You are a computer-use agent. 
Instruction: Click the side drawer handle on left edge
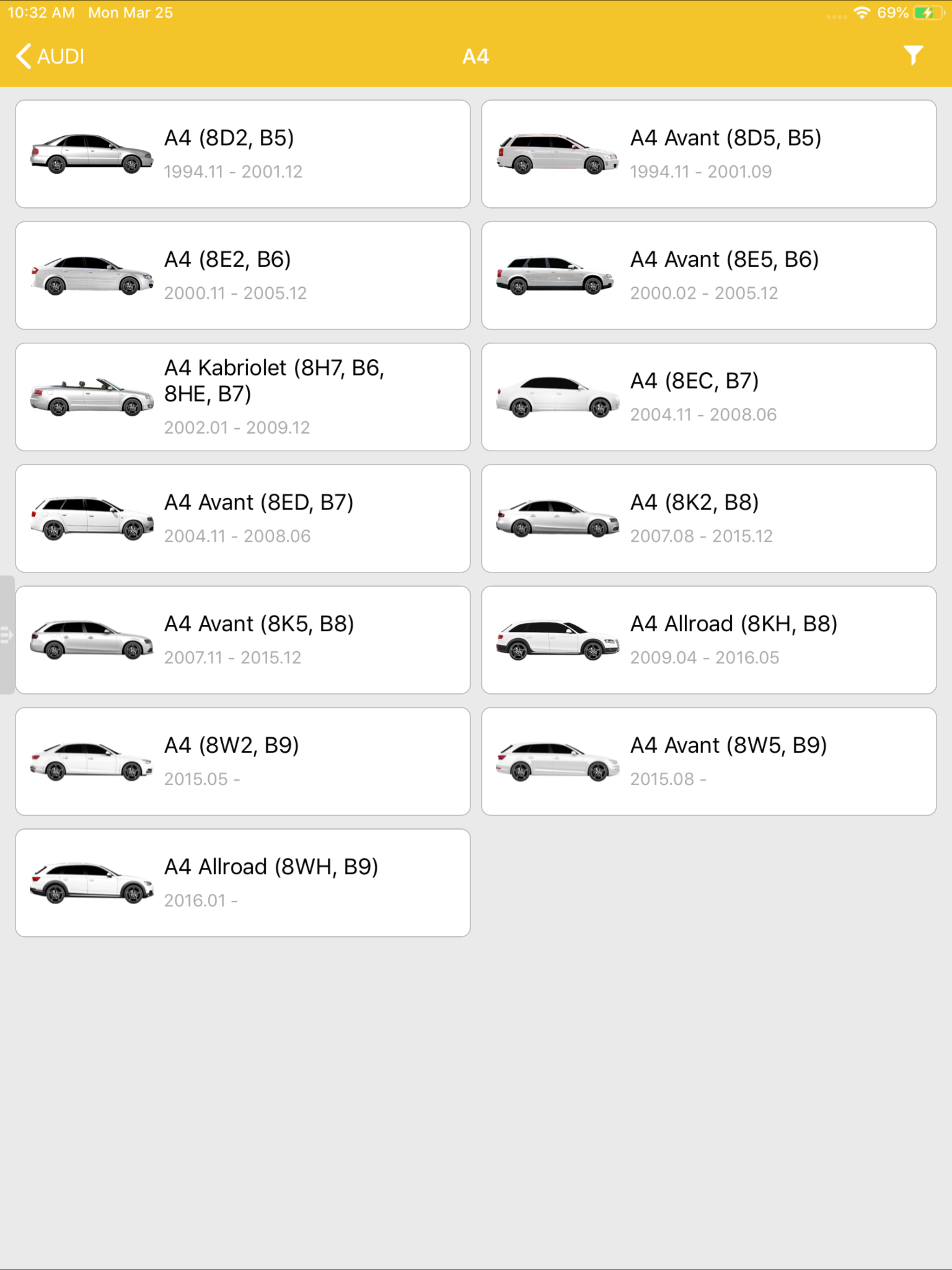pos(7,635)
